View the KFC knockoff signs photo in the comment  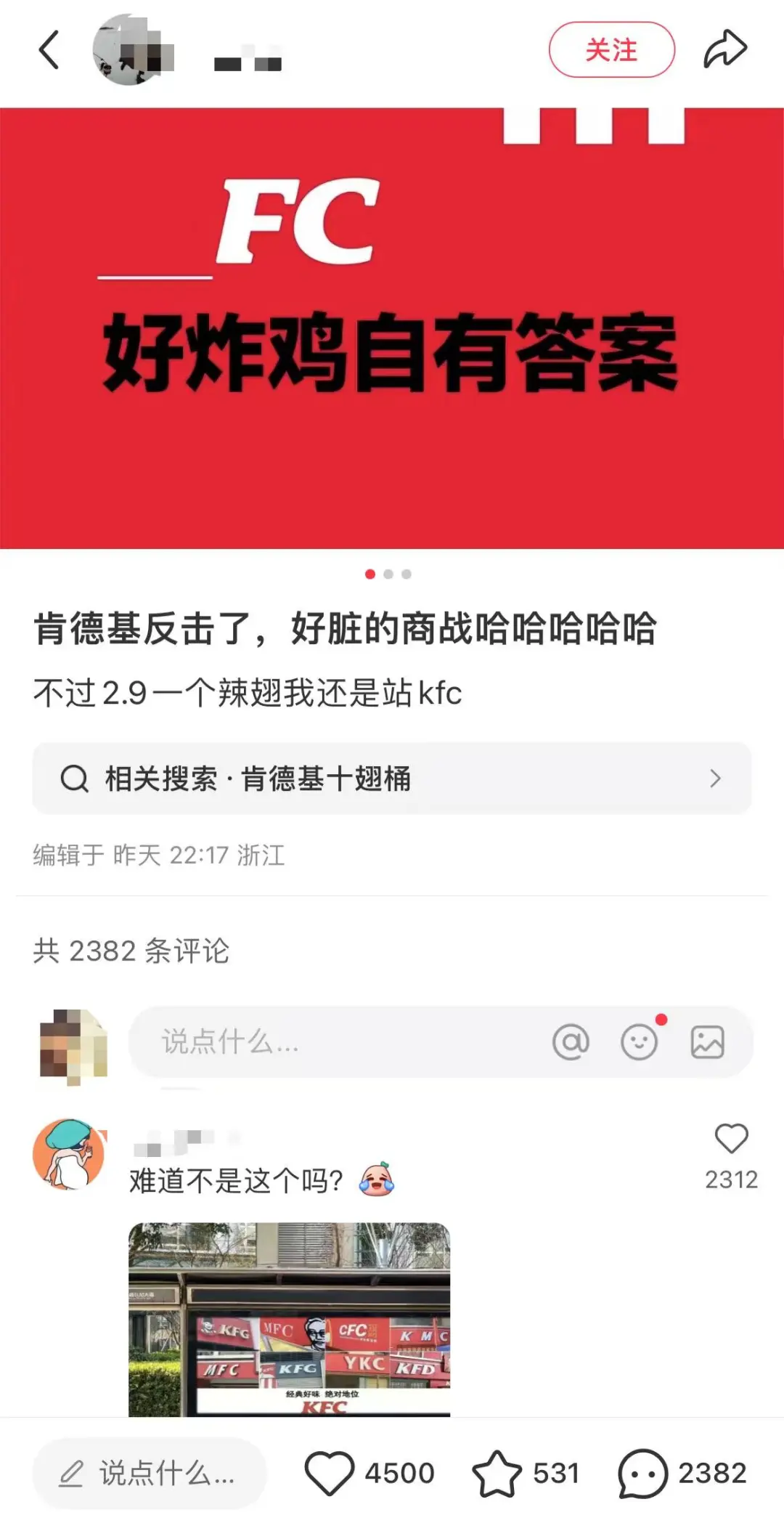pos(289,1319)
